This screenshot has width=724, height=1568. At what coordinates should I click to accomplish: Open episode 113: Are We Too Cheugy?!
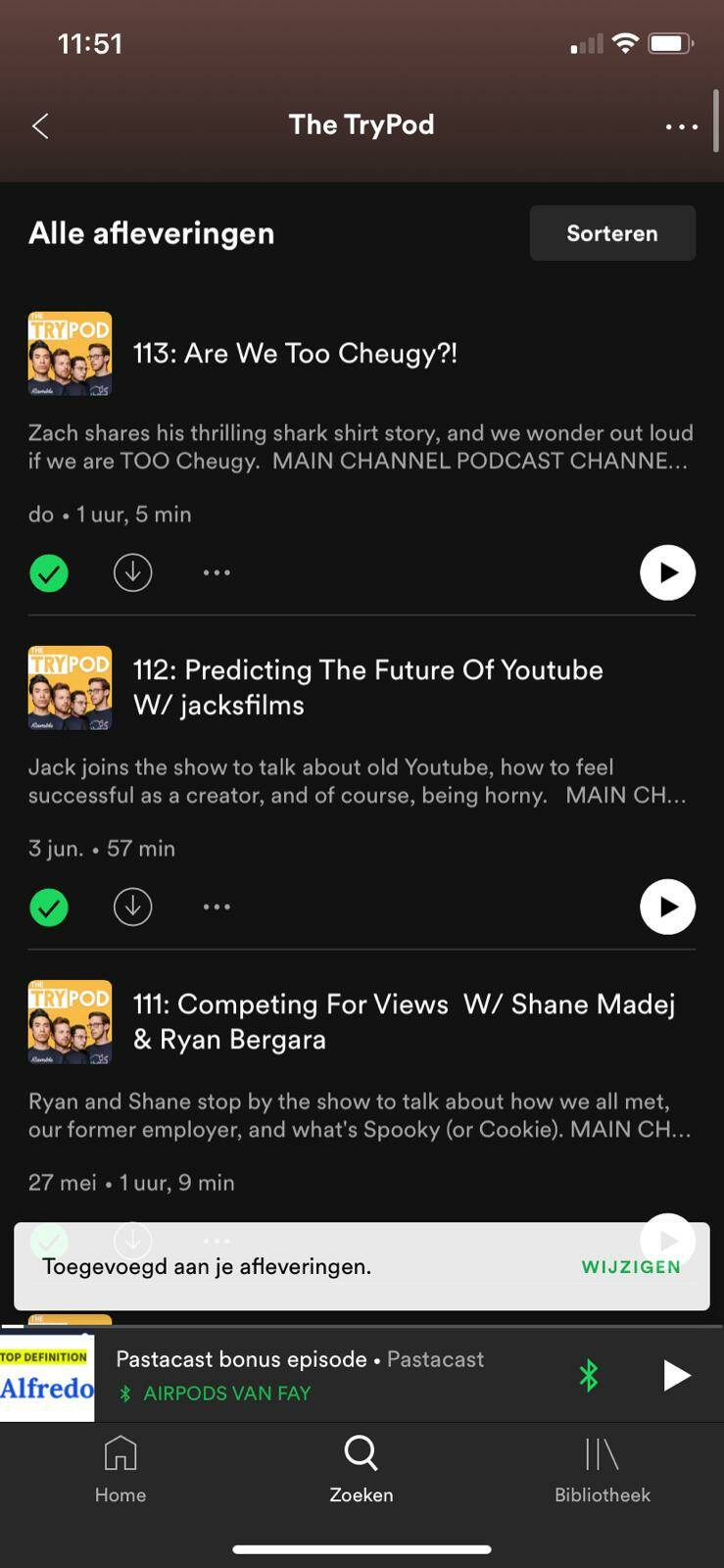coord(295,353)
